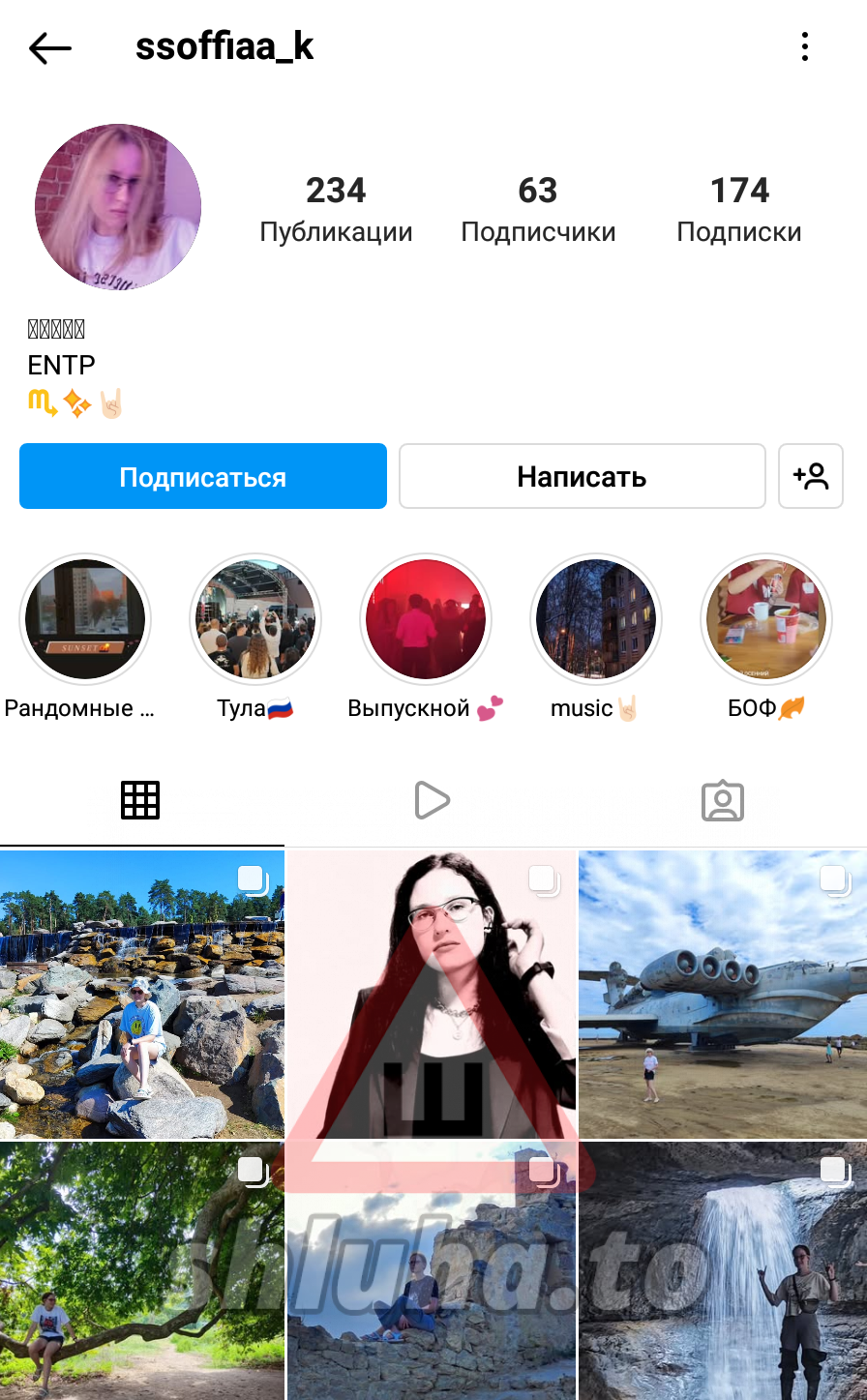Open the three-dot overflow menu

pos(804,46)
